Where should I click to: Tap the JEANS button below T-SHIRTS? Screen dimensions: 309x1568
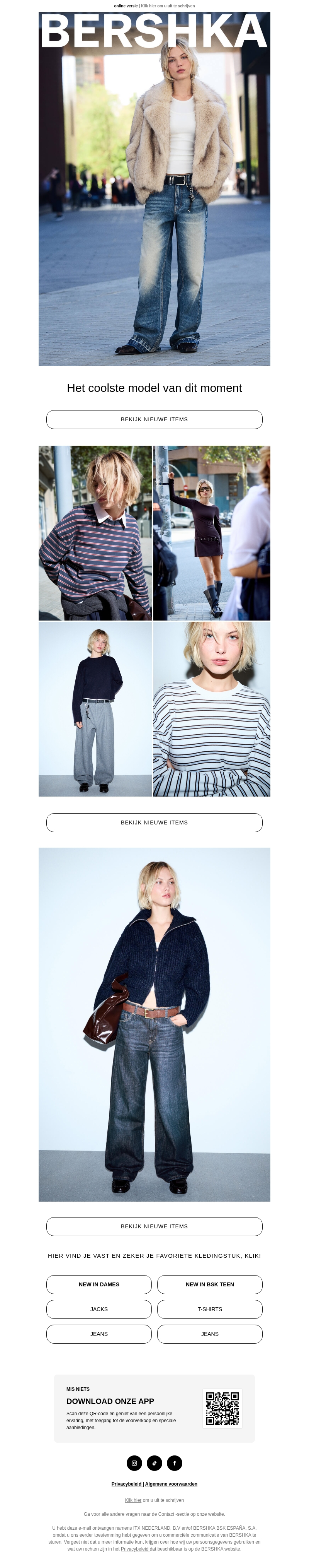209,1334
